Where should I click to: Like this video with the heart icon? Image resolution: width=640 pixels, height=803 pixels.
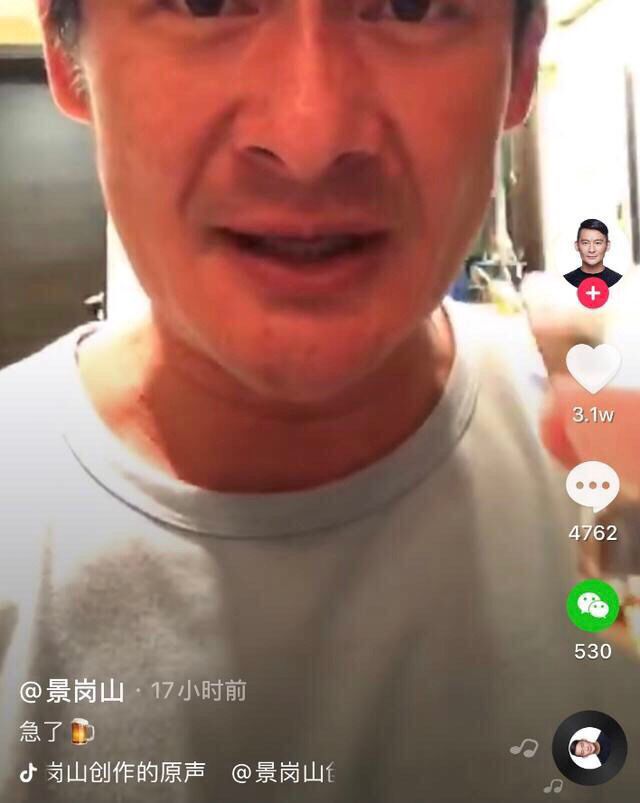click(x=593, y=367)
